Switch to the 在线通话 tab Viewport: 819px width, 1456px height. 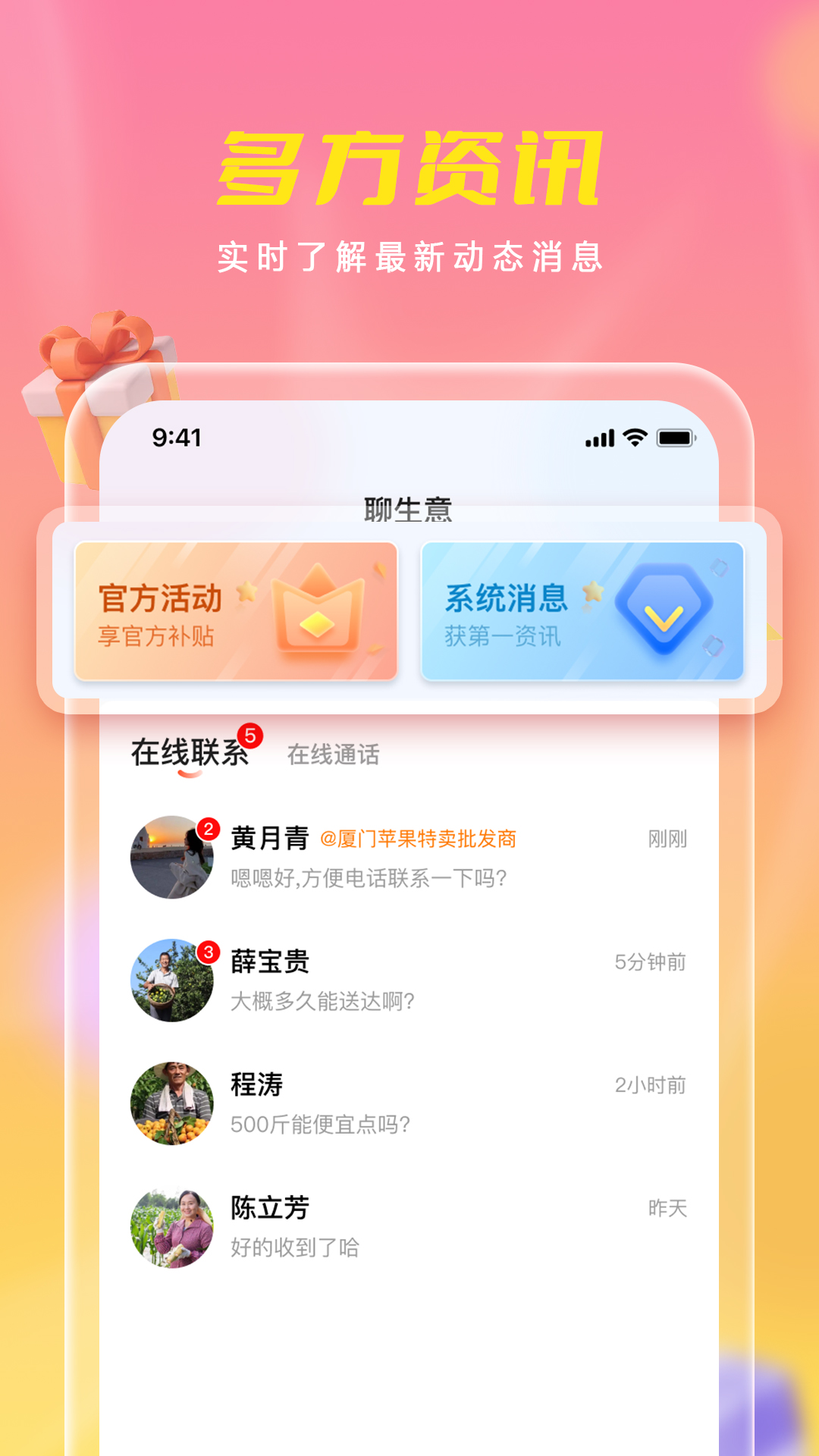click(x=334, y=754)
